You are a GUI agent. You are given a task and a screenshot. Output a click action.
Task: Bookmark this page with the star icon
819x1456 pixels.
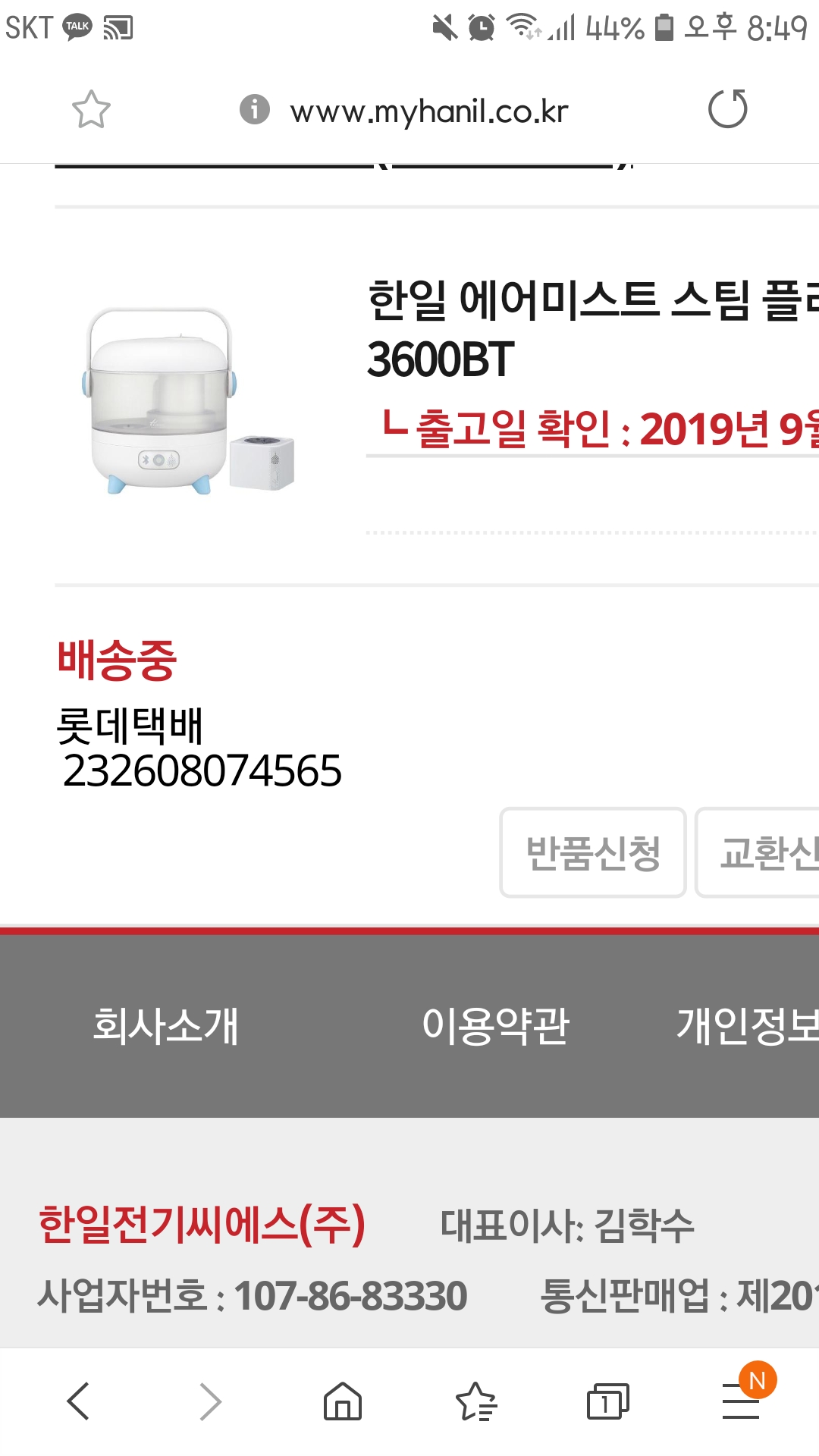point(91,109)
